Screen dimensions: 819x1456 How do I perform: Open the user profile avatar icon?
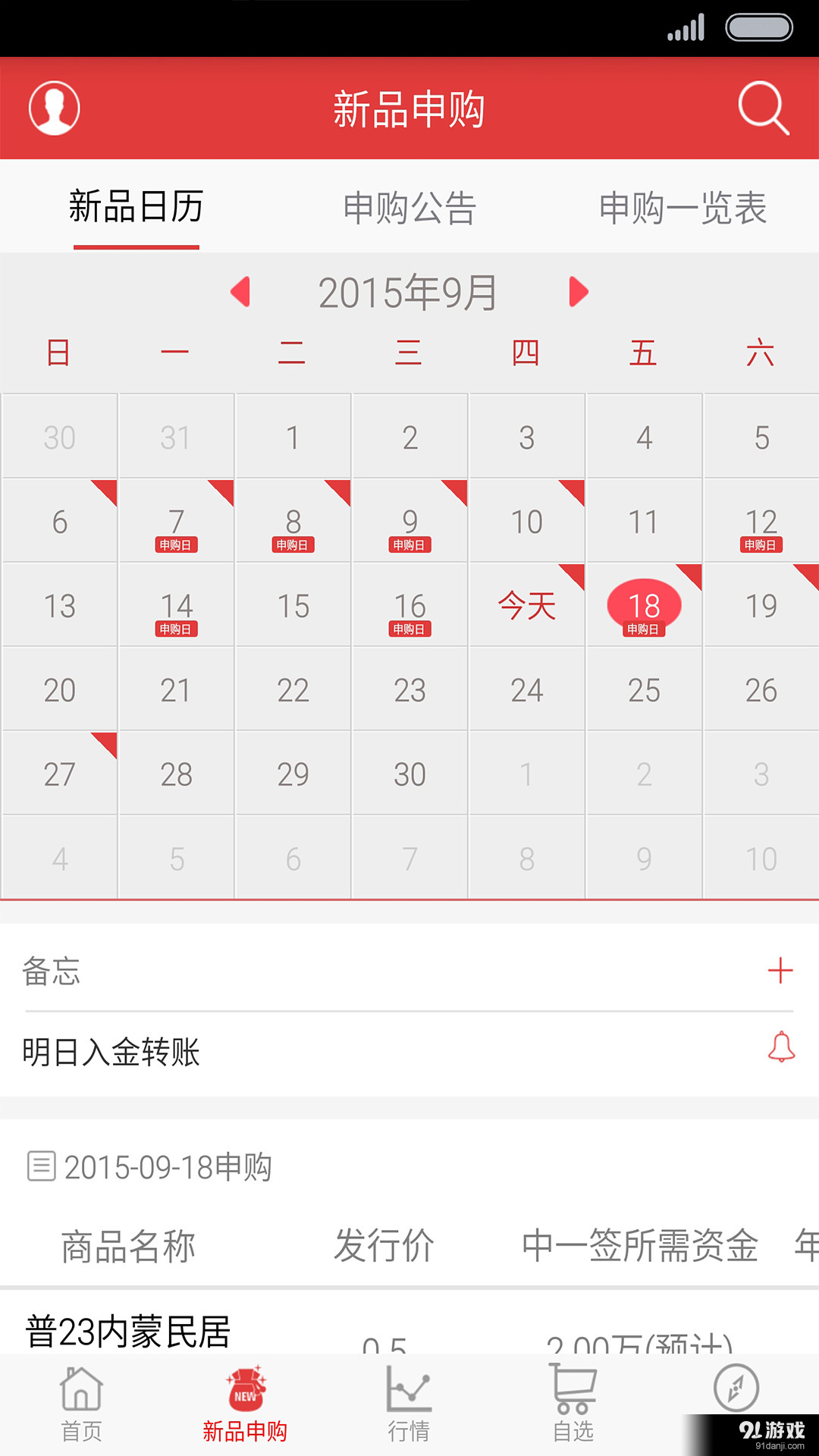54,108
